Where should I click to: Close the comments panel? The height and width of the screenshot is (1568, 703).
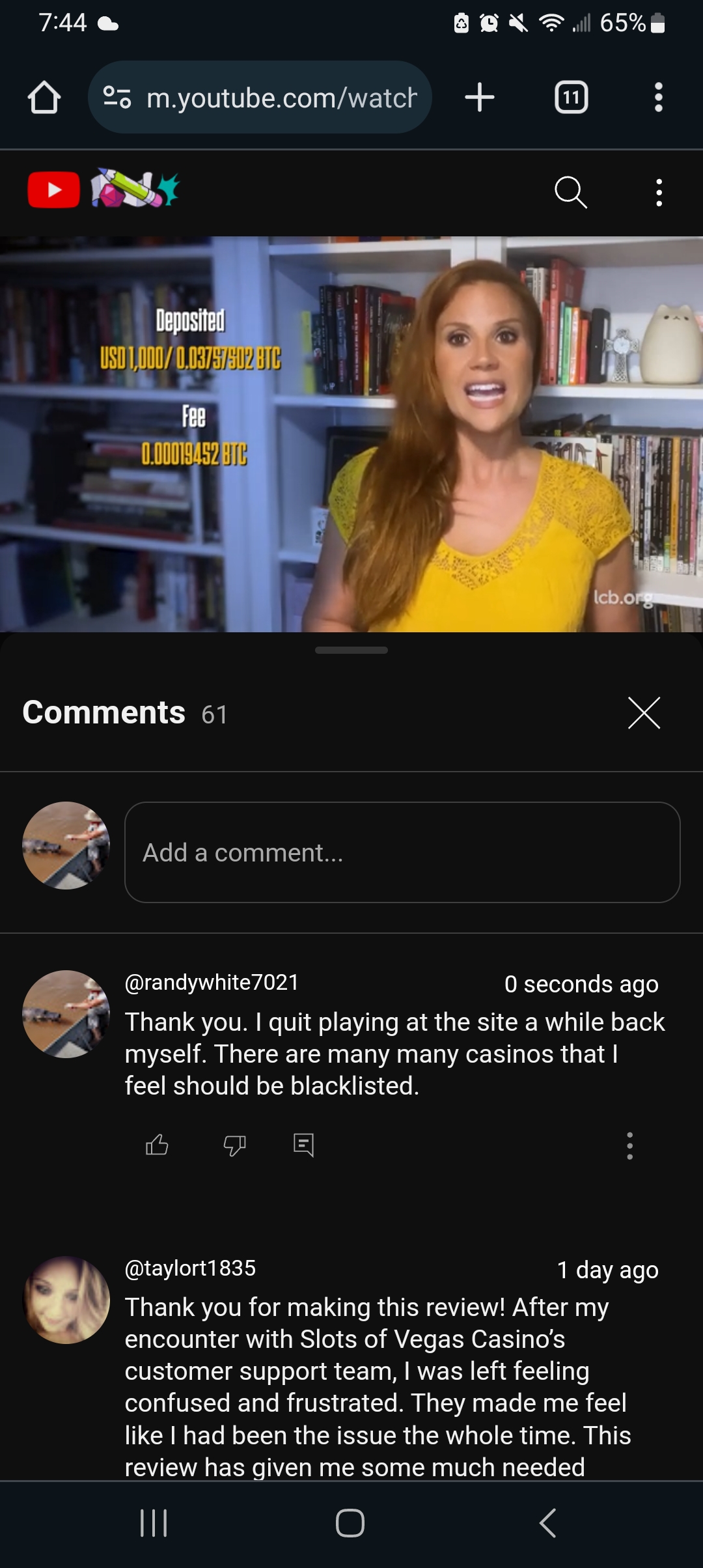644,712
